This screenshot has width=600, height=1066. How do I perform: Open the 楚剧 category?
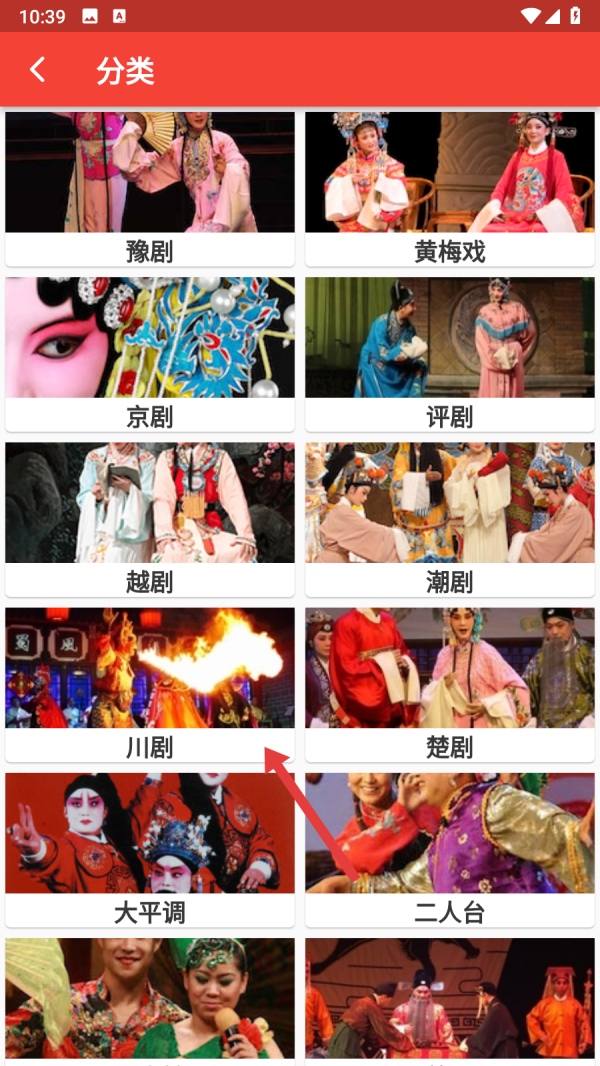click(450, 682)
